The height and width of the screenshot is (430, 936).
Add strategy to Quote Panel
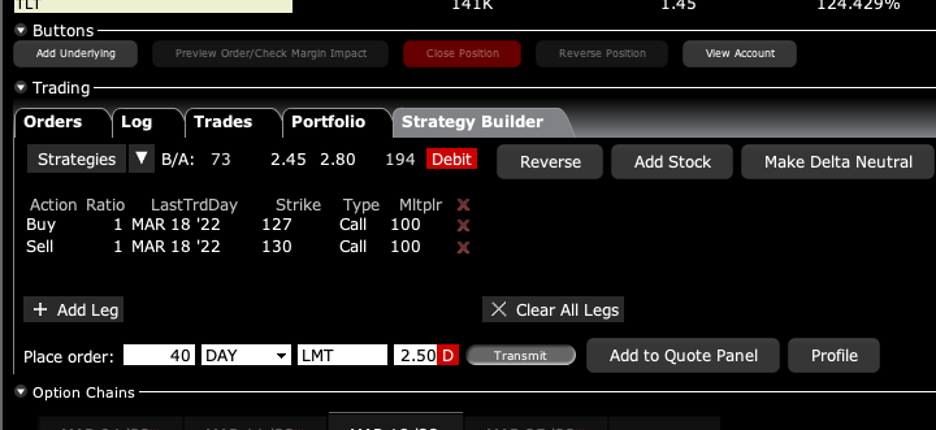click(x=683, y=355)
